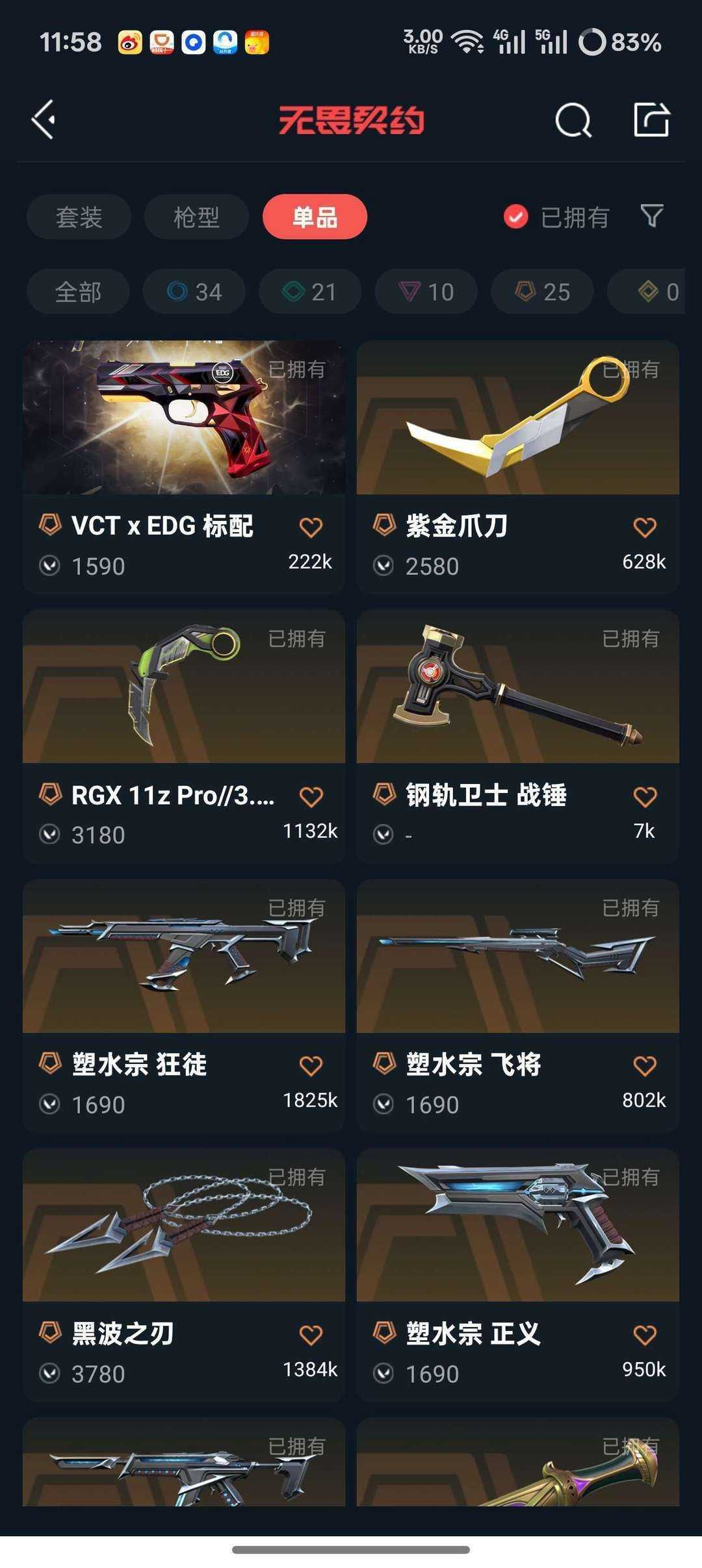Favorite the 紫金爪刀 knife

tap(645, 527)
